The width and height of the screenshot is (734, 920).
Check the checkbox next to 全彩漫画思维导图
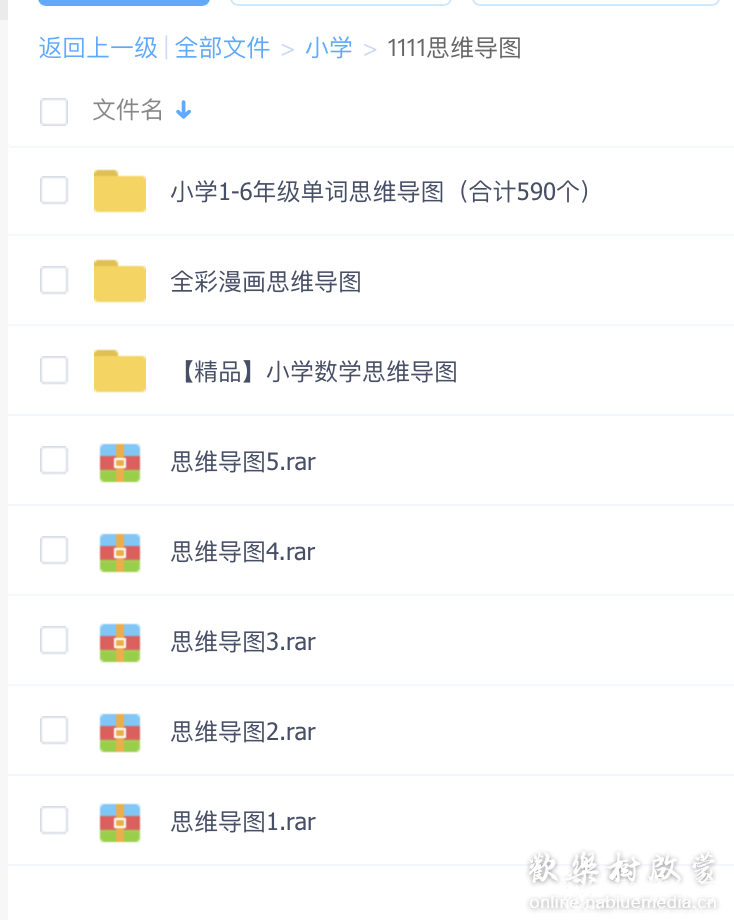point(54,280)
